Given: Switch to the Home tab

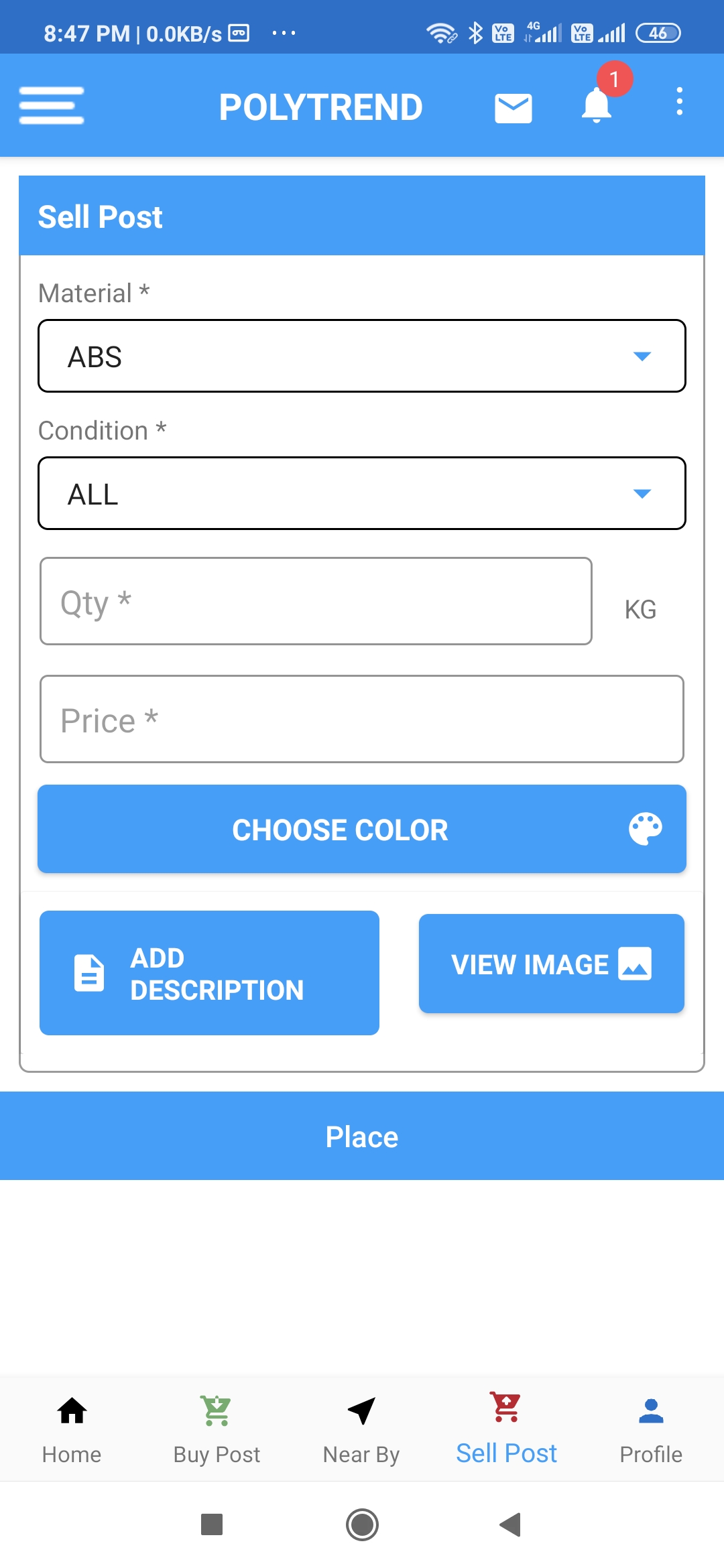Looking at the screenshot, I should [72, 1429].
